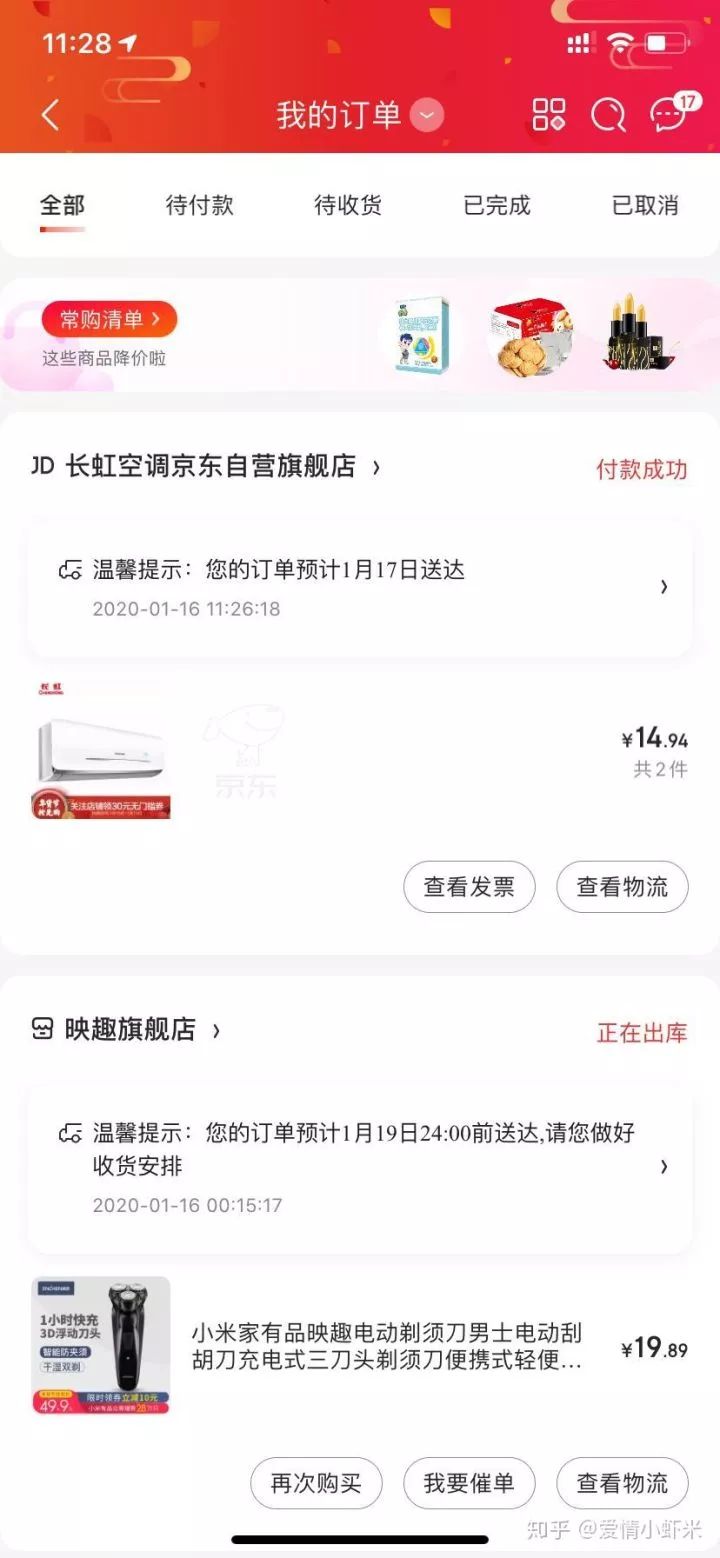Open the 我的订单 dropdown
Screen dimensions: 720x1558
tap(427, 116)
